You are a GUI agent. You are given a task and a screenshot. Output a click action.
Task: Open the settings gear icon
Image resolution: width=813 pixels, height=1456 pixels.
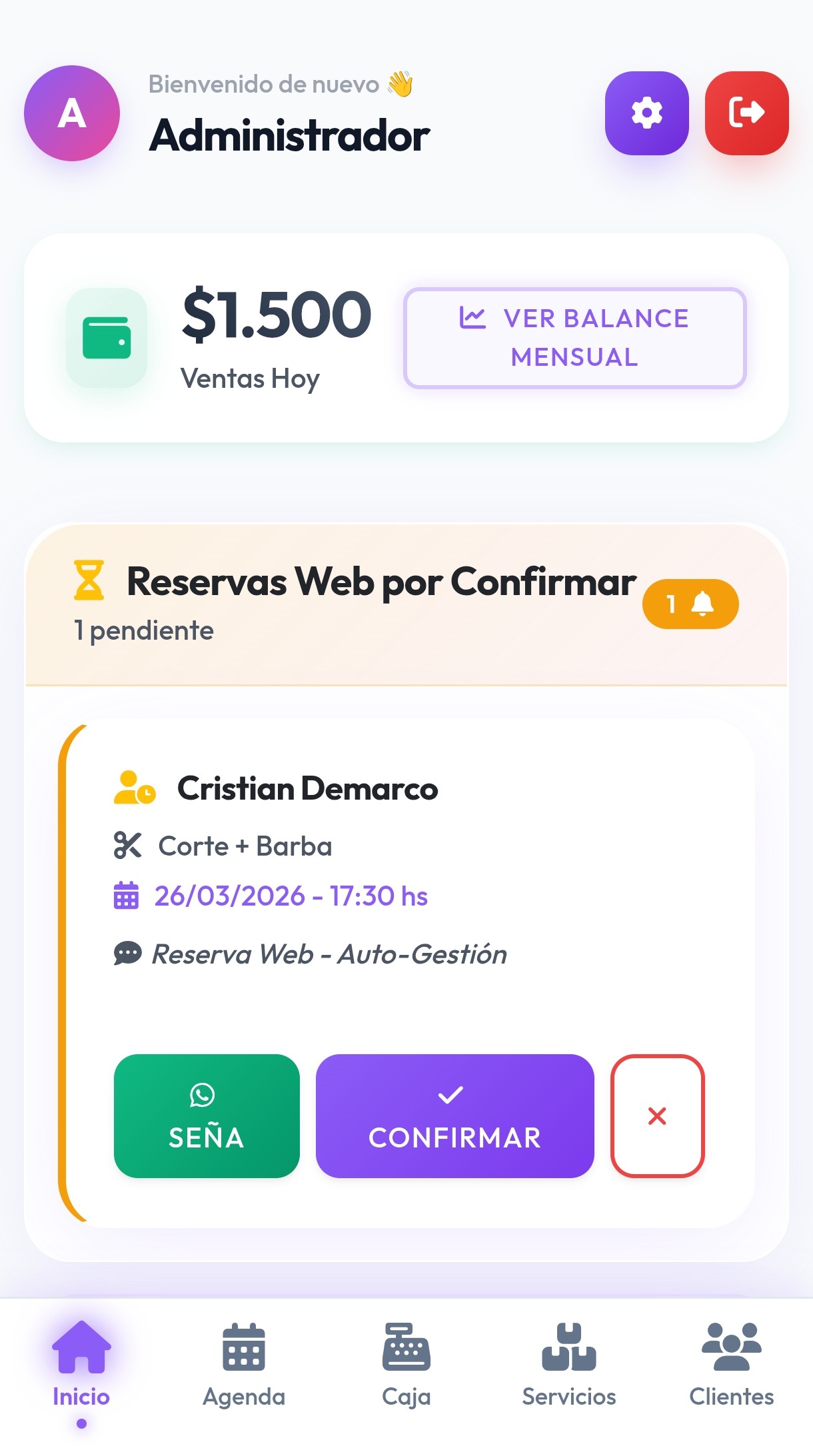[646, 113]
